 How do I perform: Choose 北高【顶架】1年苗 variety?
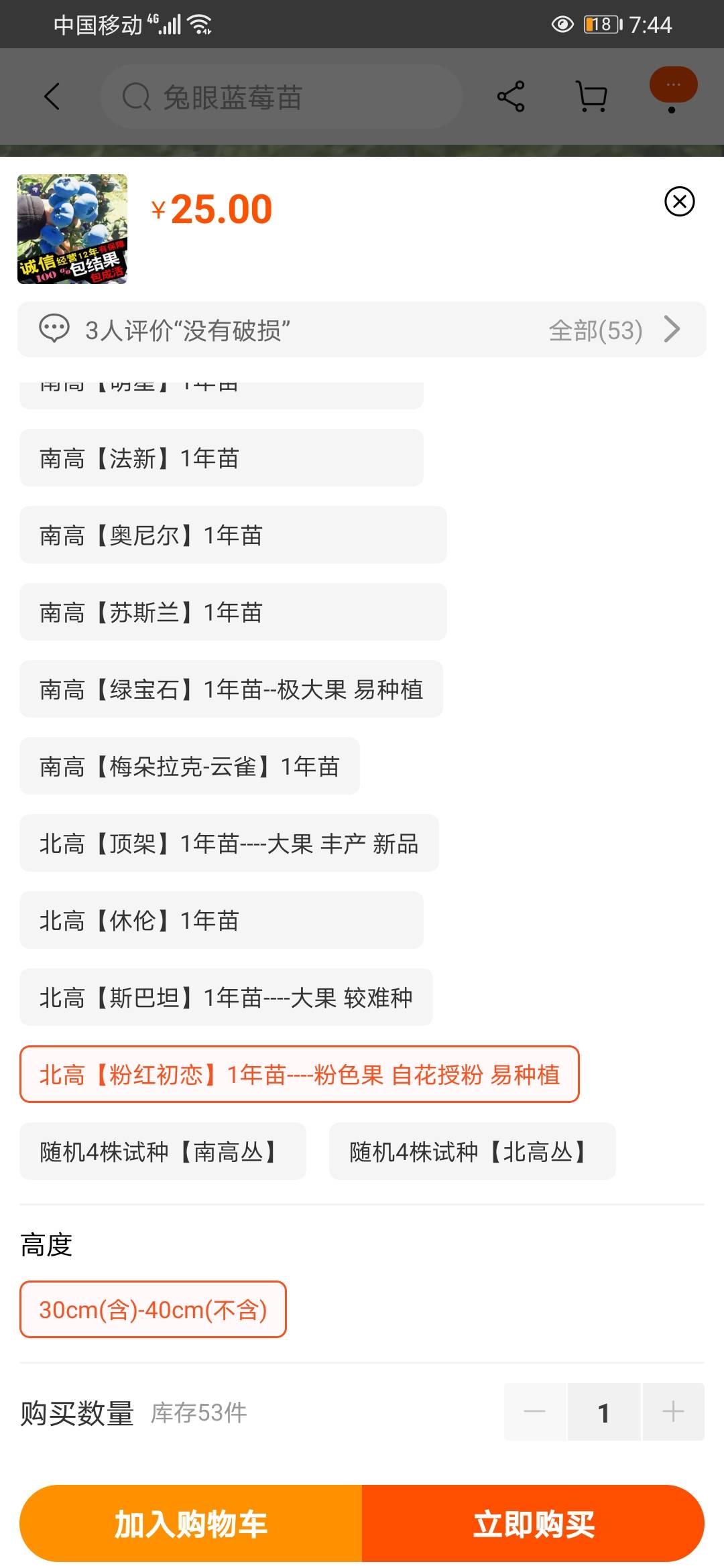[229, 844]
